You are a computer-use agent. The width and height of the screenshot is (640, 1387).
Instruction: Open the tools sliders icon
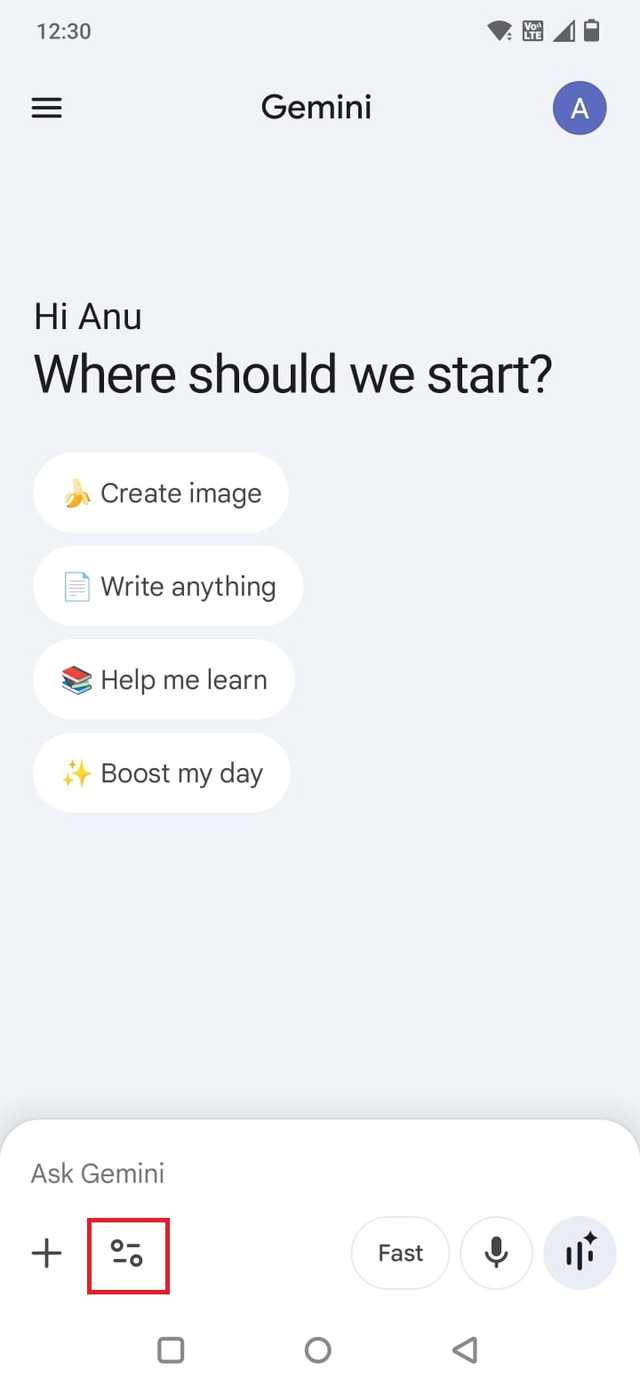(x=128, y=1253)
